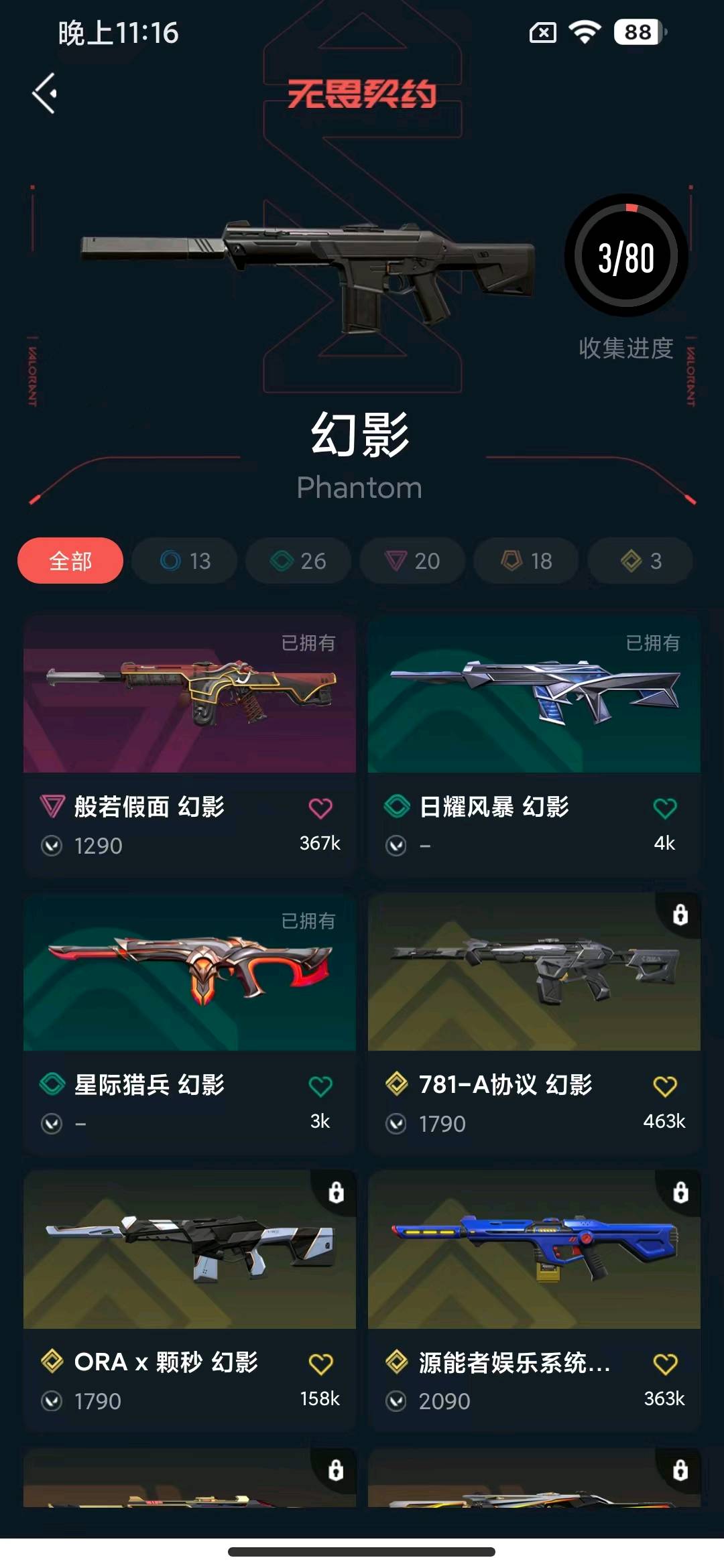Like the 源能者娱乐系统 skin
The image size is (724, 1568).
(664, 1364)
